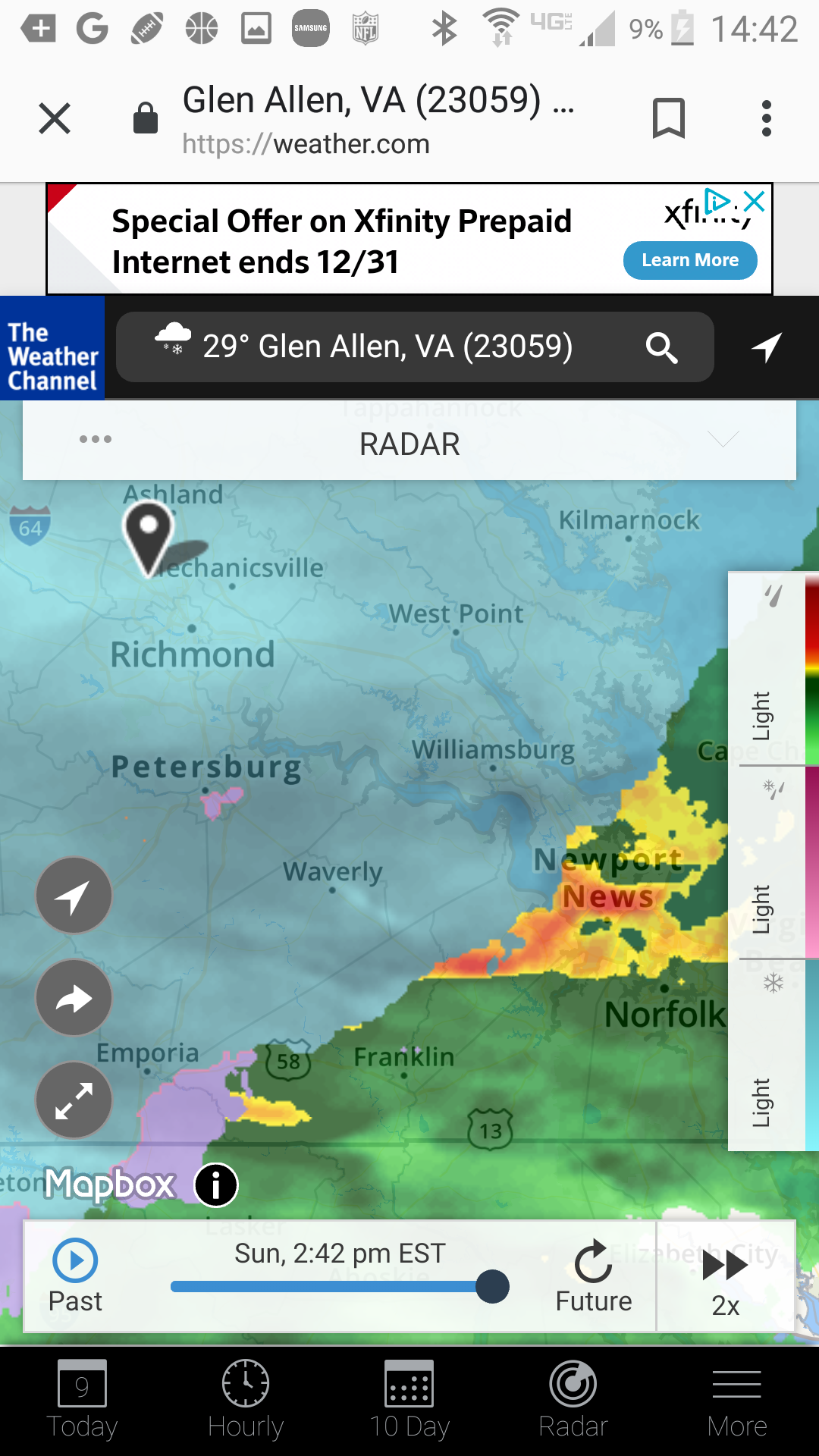Open the three-dot map options
This screenshot has width=819, height=1456.
(x=96, y=439)
